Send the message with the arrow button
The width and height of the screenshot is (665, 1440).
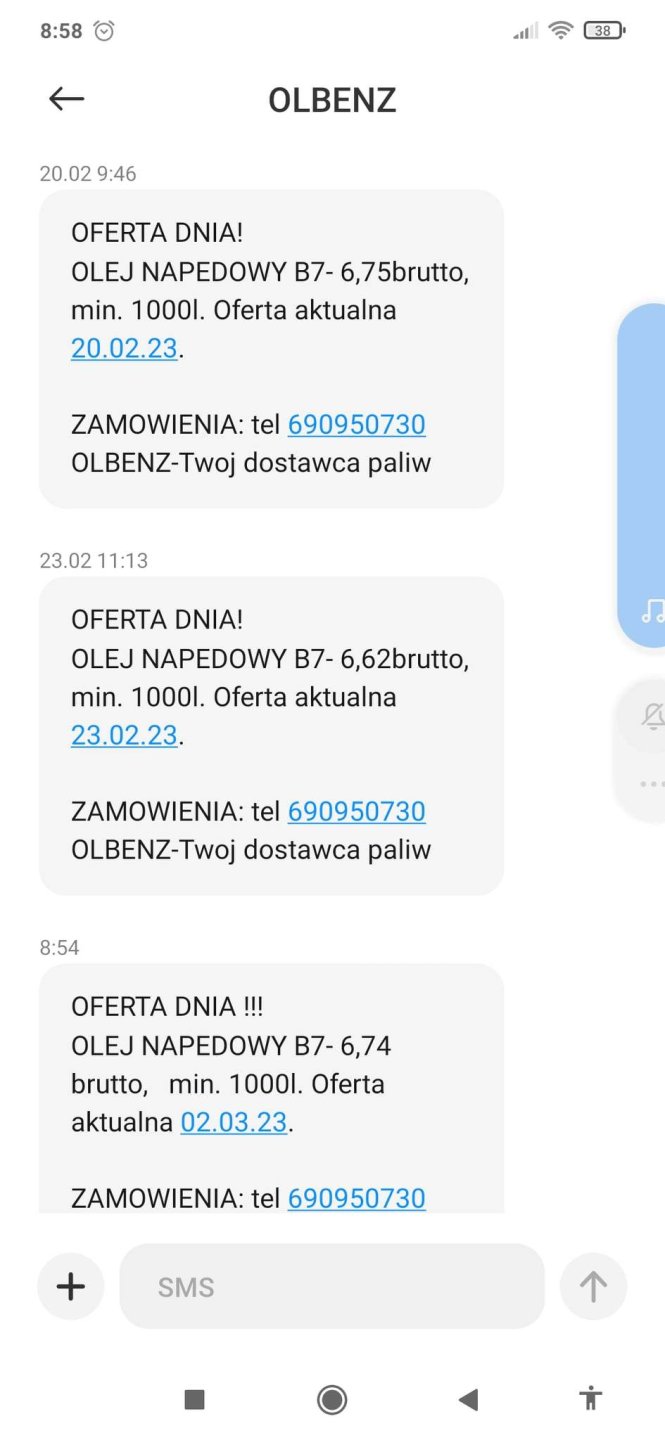pos(593,1286)
